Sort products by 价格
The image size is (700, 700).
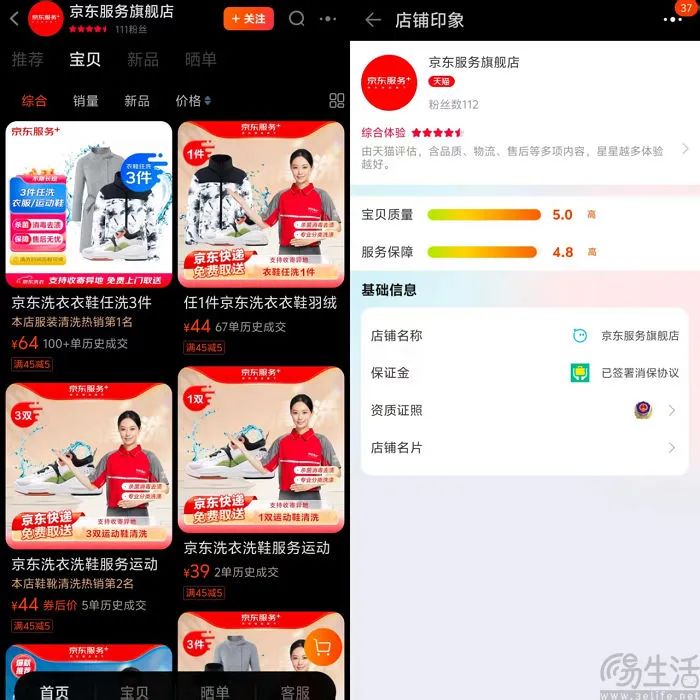click(192, 101)
